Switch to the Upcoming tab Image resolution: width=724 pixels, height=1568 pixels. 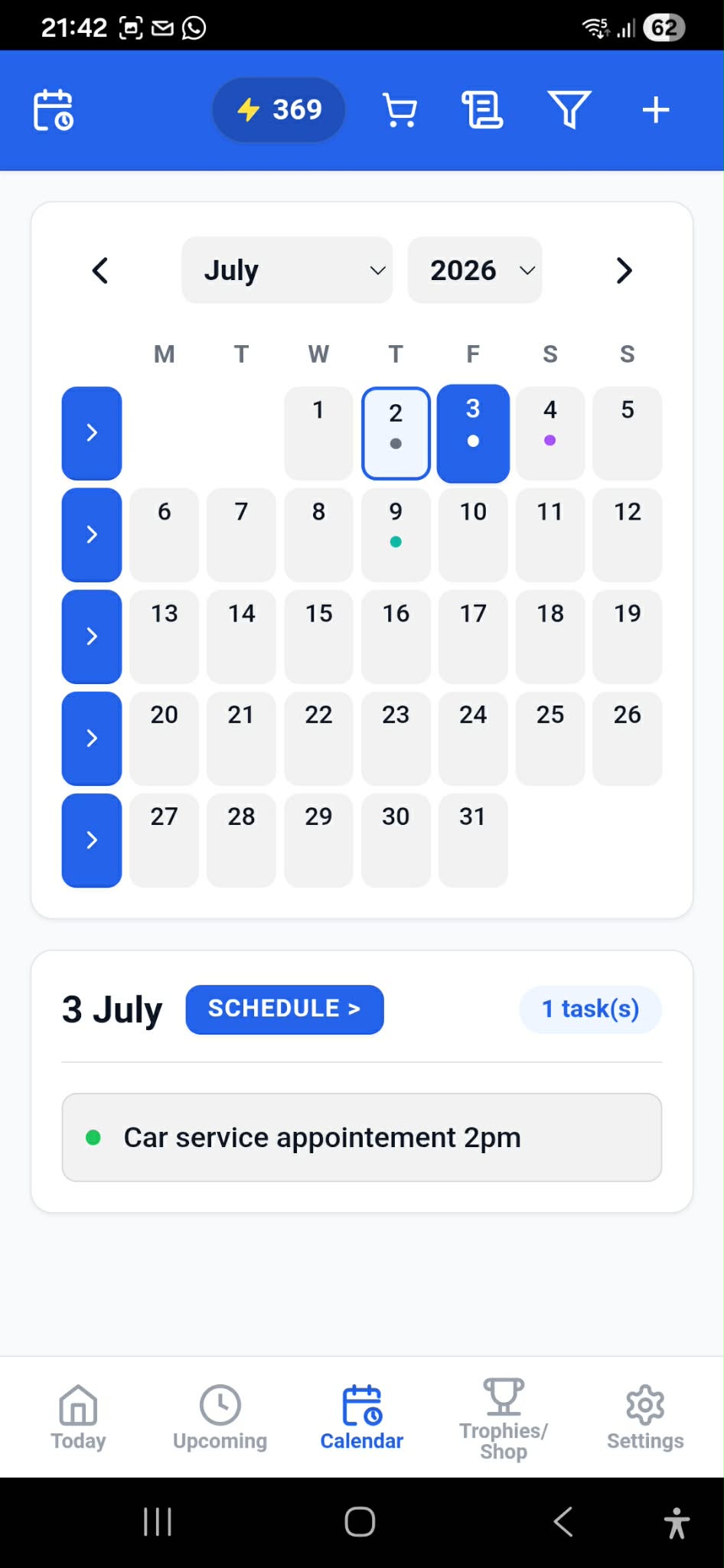[220, 1417]
